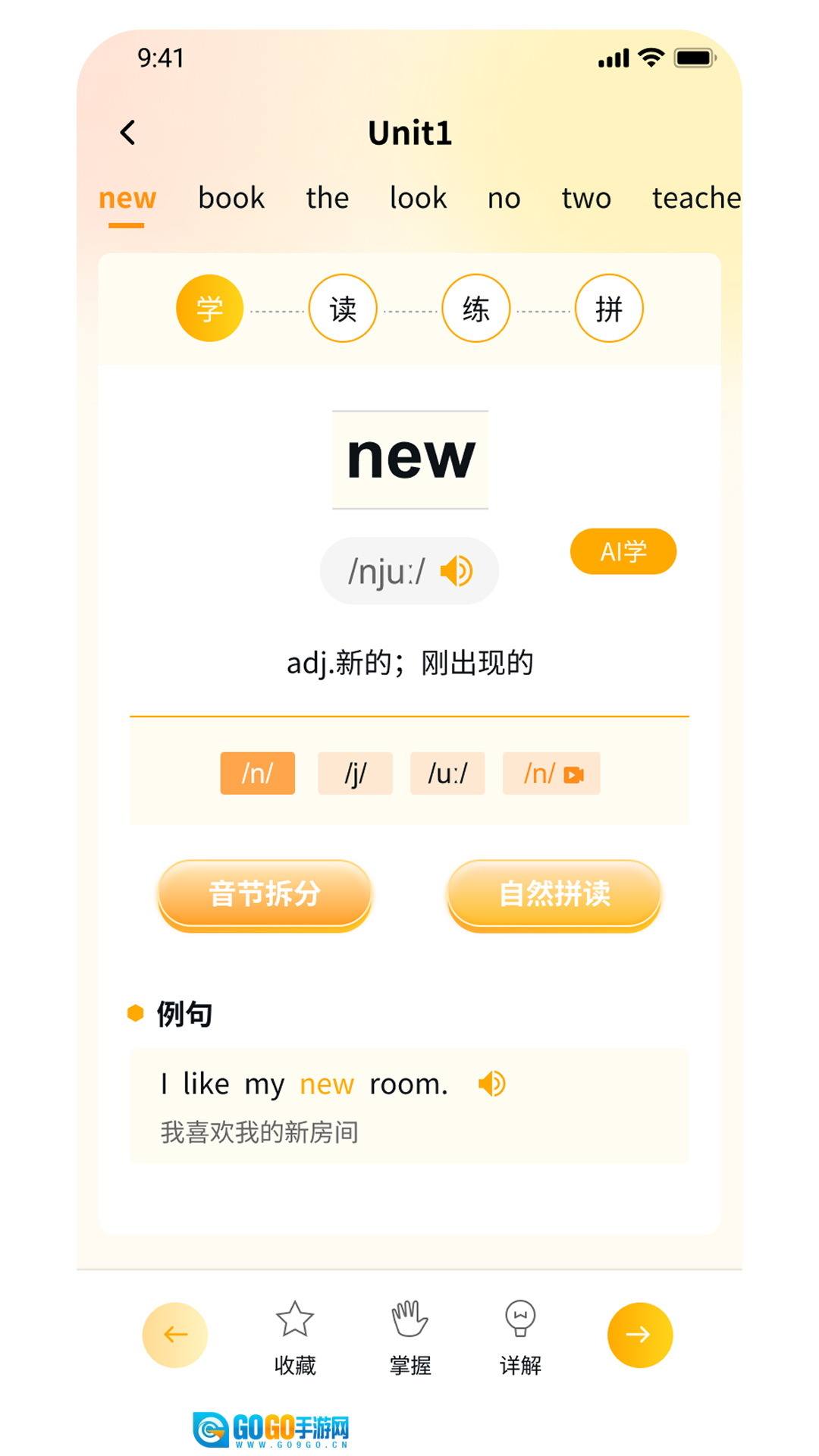Tap the 自然拼读 button
Screen dimensions: 819x1456
click(554, 894)
